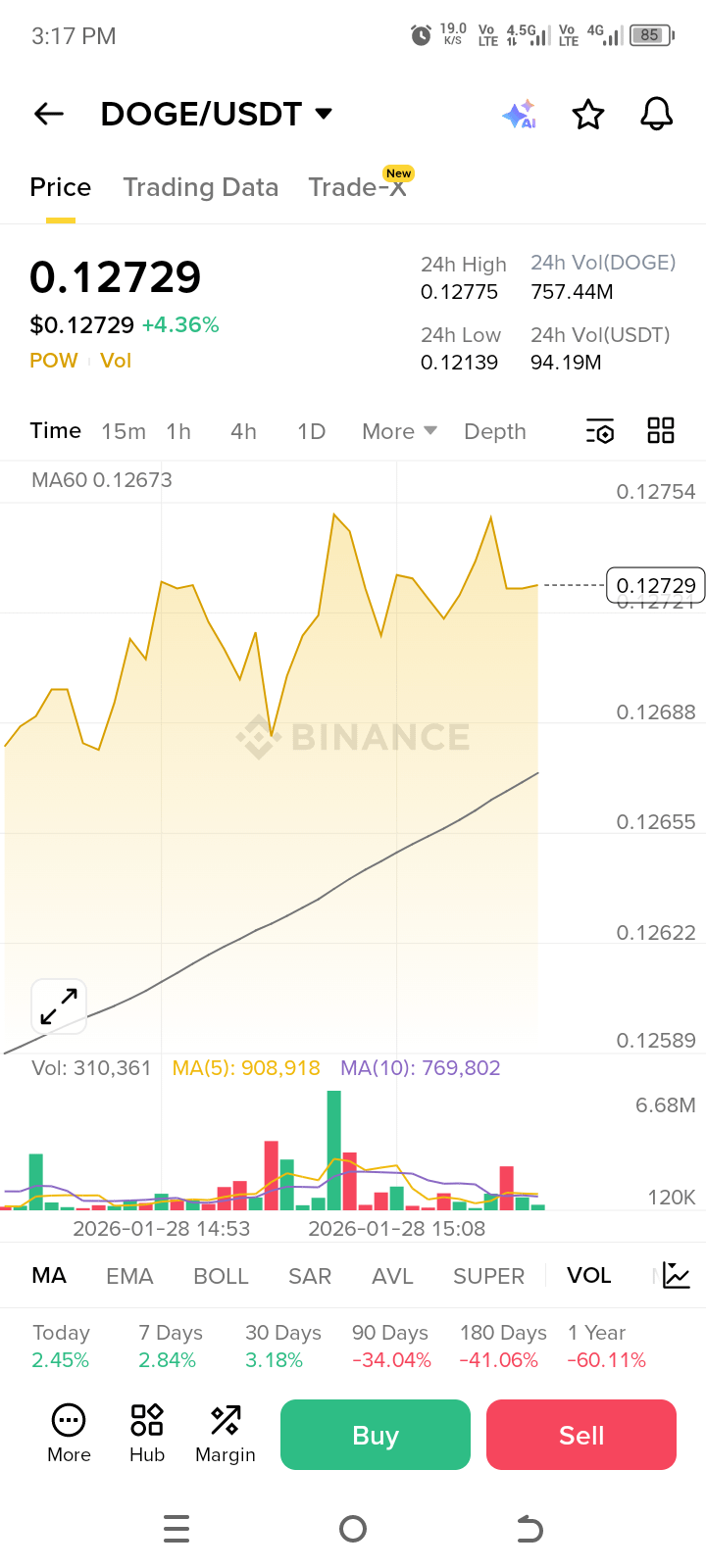Open price alert bell
Viewport: 706px width, 1568px height.
[657, 115]
